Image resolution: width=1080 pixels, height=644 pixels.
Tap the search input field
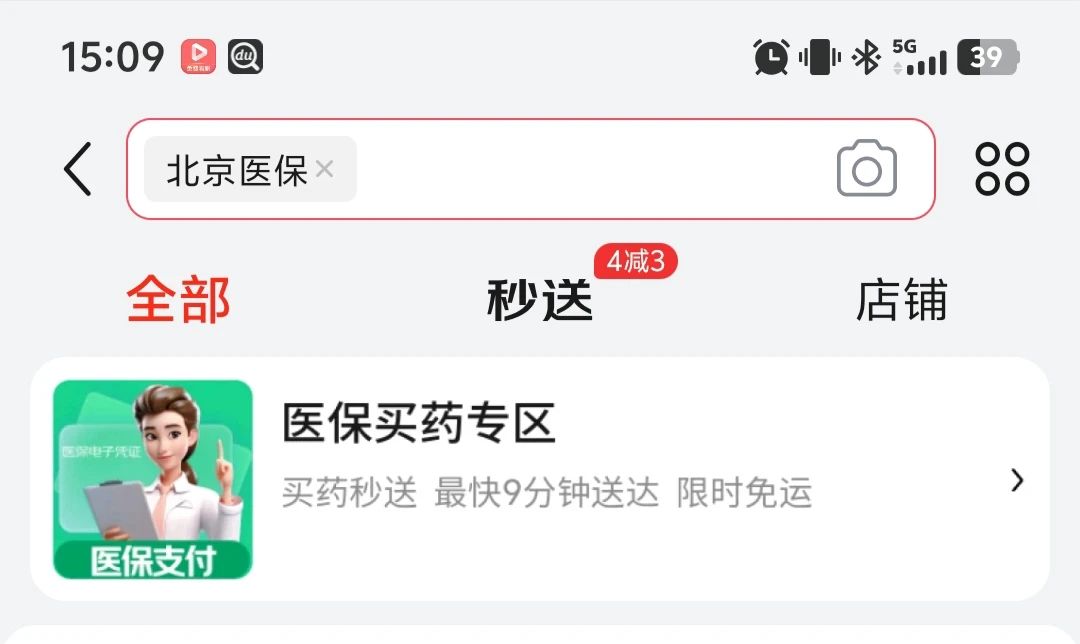[x=590, y=169]
